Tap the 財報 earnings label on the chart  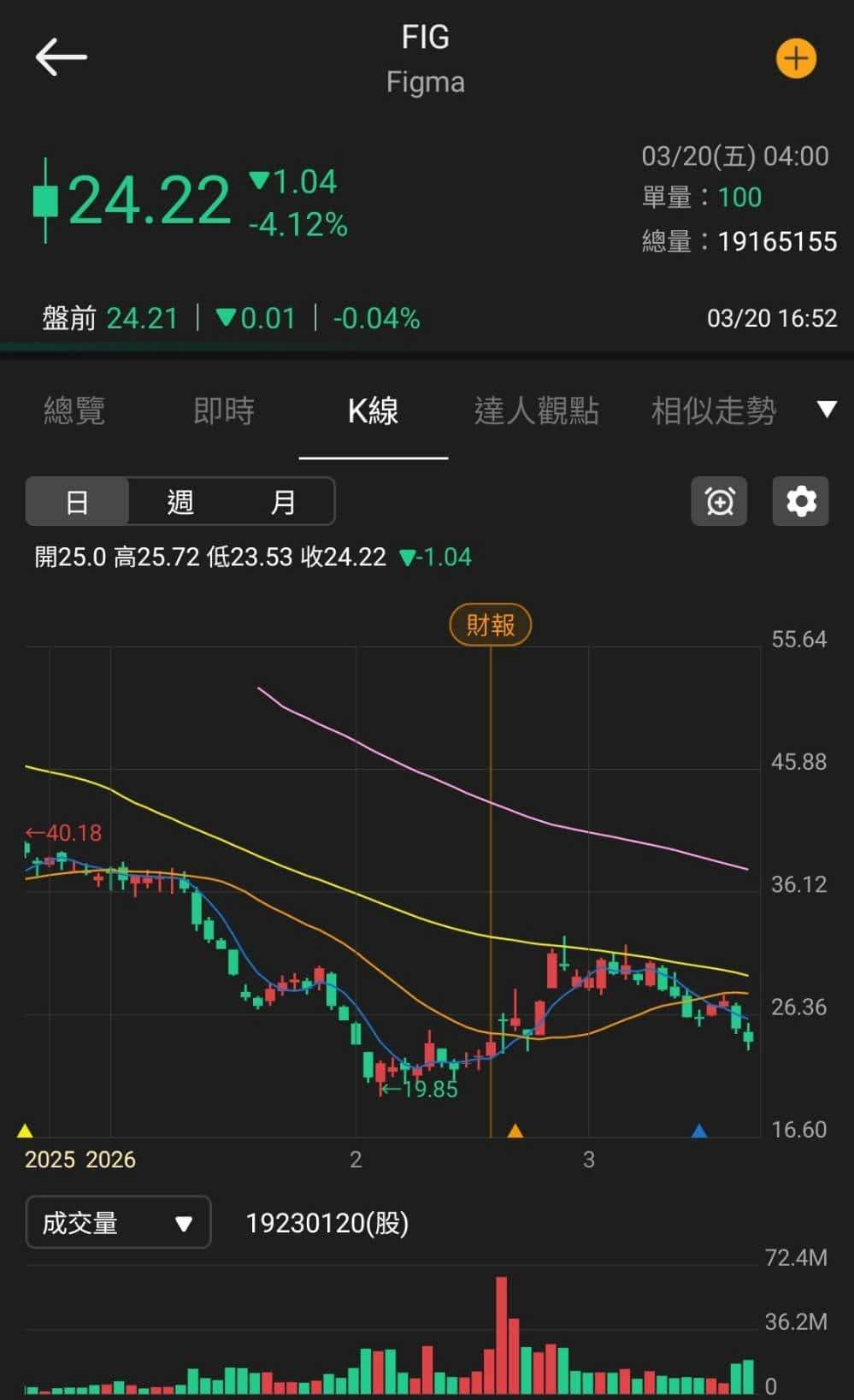[490, 624]
